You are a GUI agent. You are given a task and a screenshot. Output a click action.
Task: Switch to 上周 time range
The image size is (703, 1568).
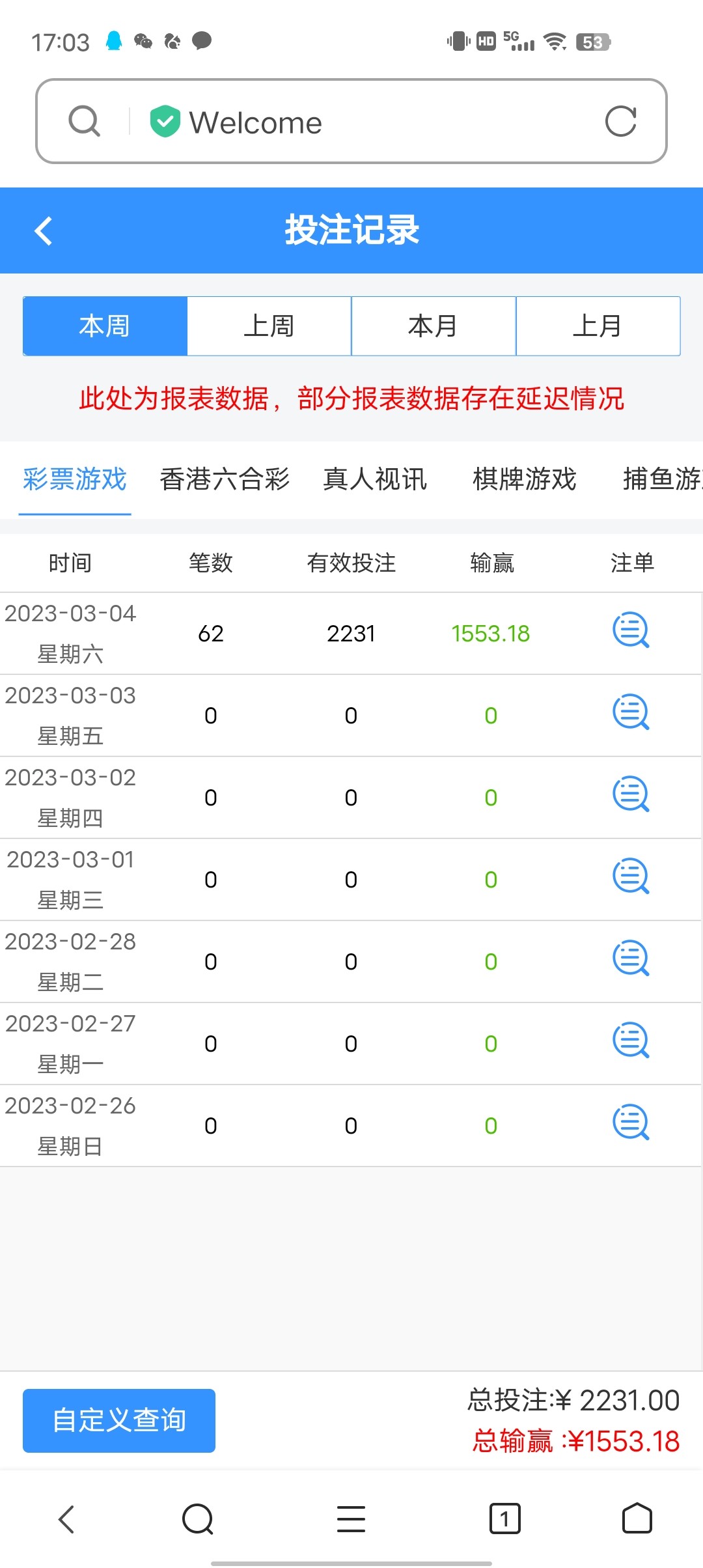pyautogui.click(x=269, y=326)
